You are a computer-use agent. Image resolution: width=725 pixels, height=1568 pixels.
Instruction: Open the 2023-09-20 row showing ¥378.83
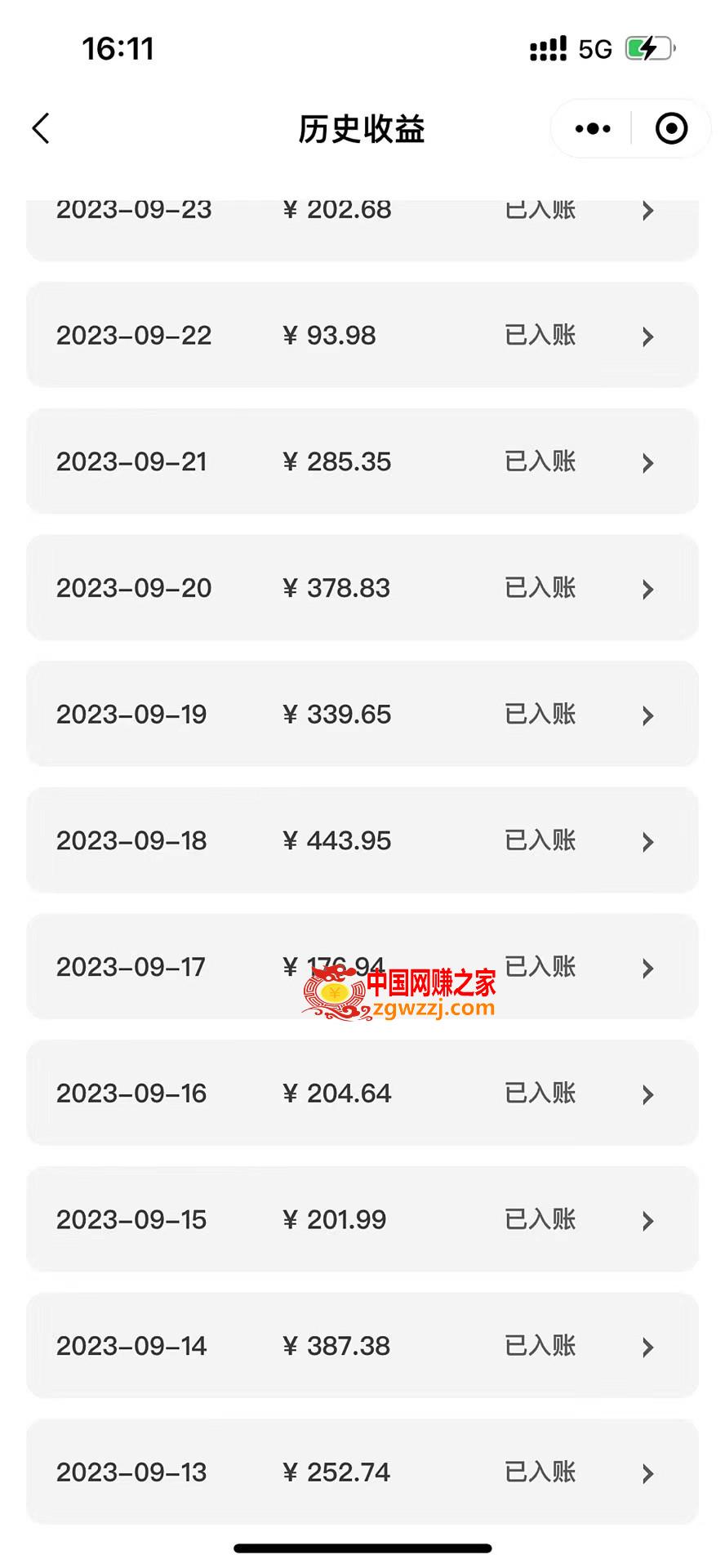362,588
